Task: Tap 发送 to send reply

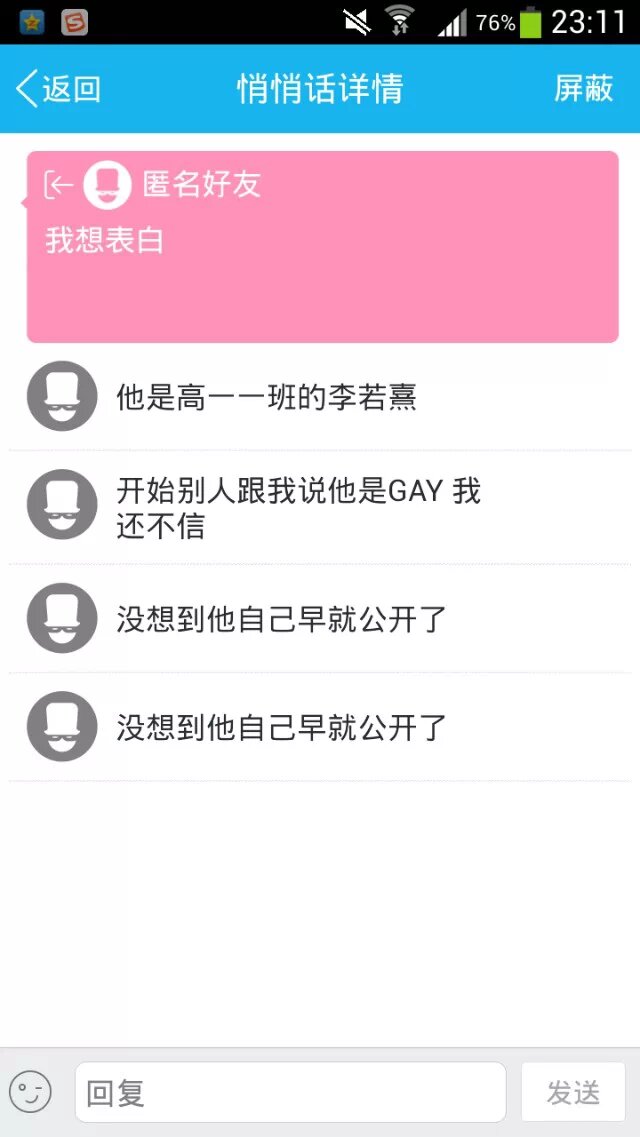Action: [573, 1092]
